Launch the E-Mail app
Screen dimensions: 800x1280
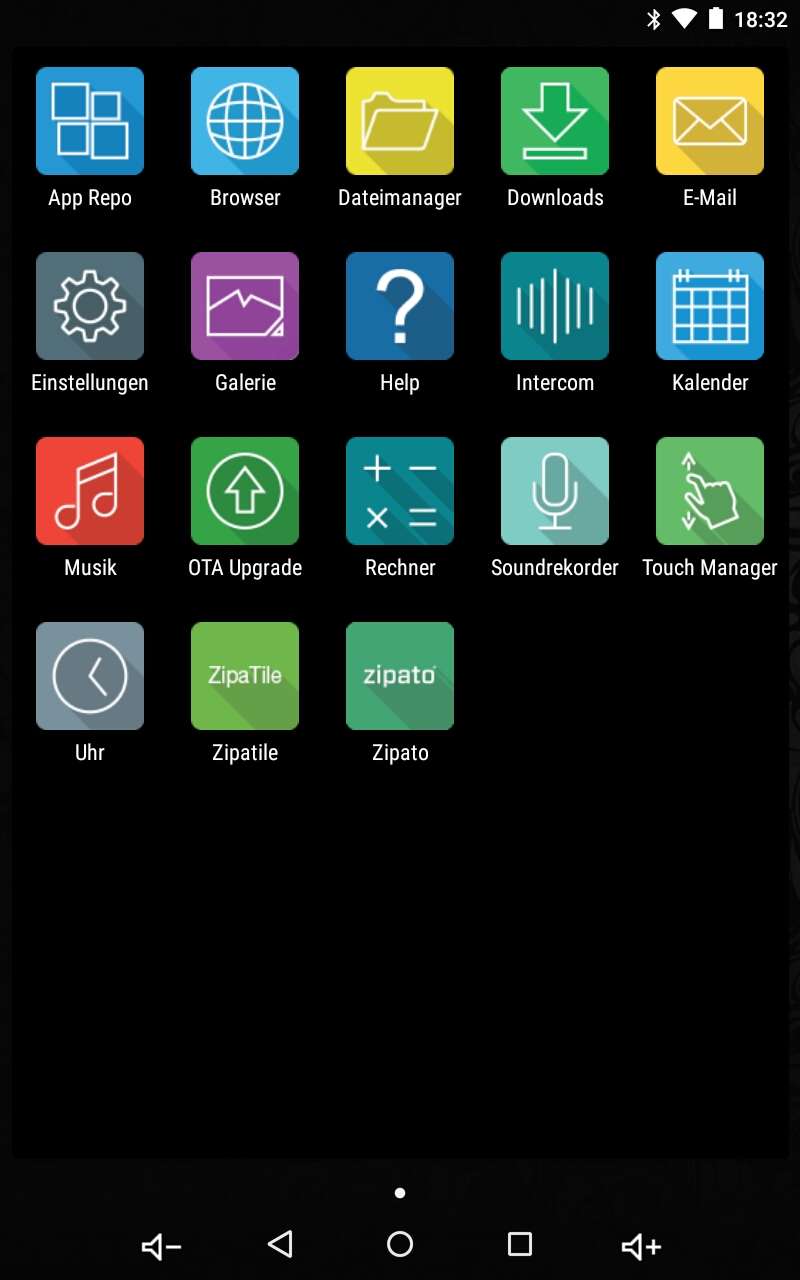[x=710, y=121]
